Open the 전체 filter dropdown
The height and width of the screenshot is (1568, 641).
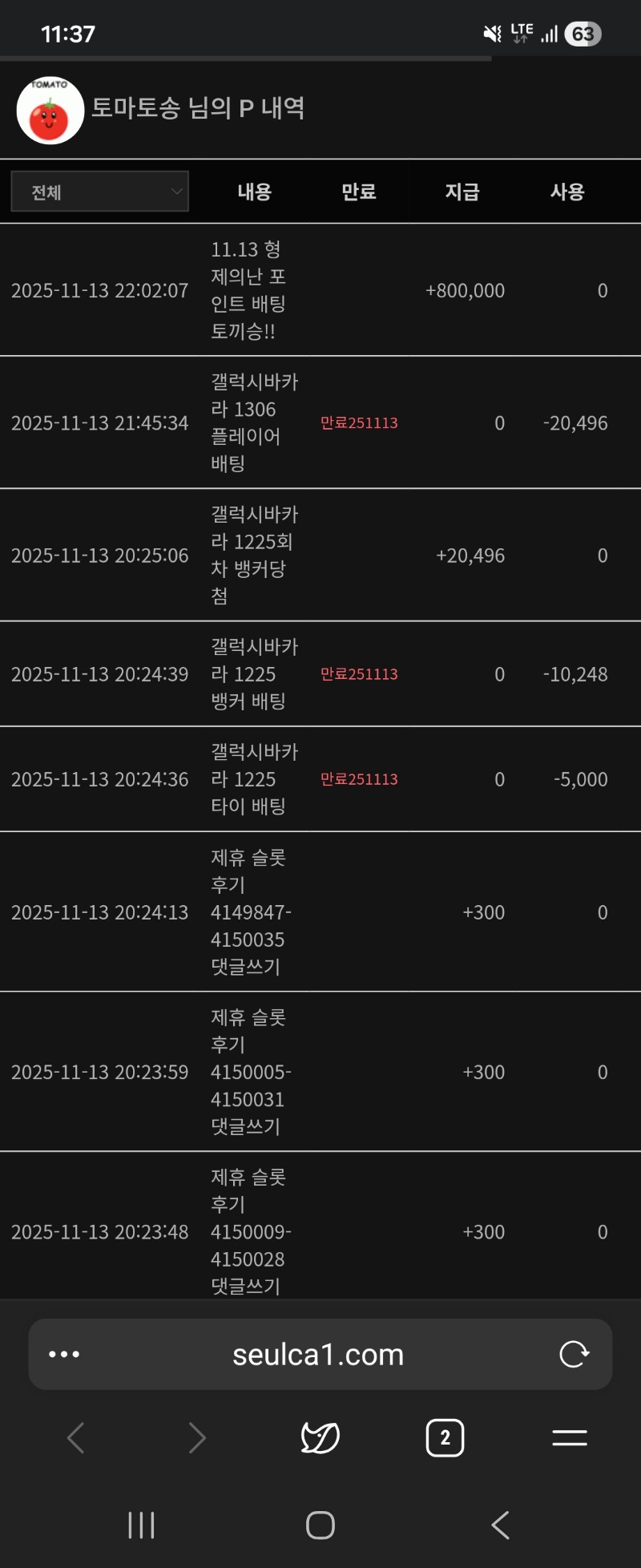100,192
